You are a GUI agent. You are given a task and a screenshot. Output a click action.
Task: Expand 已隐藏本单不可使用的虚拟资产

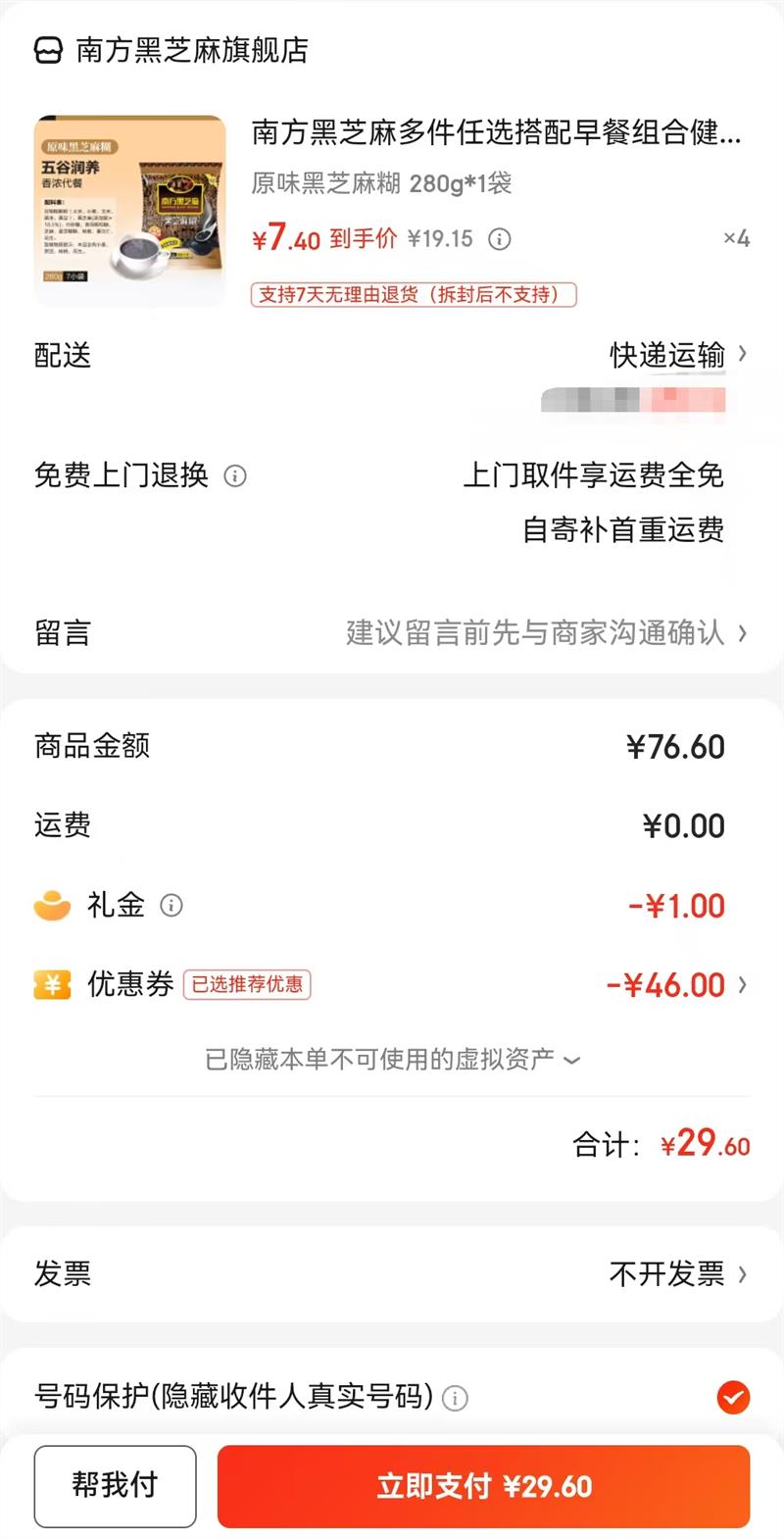coord(392,1060)
